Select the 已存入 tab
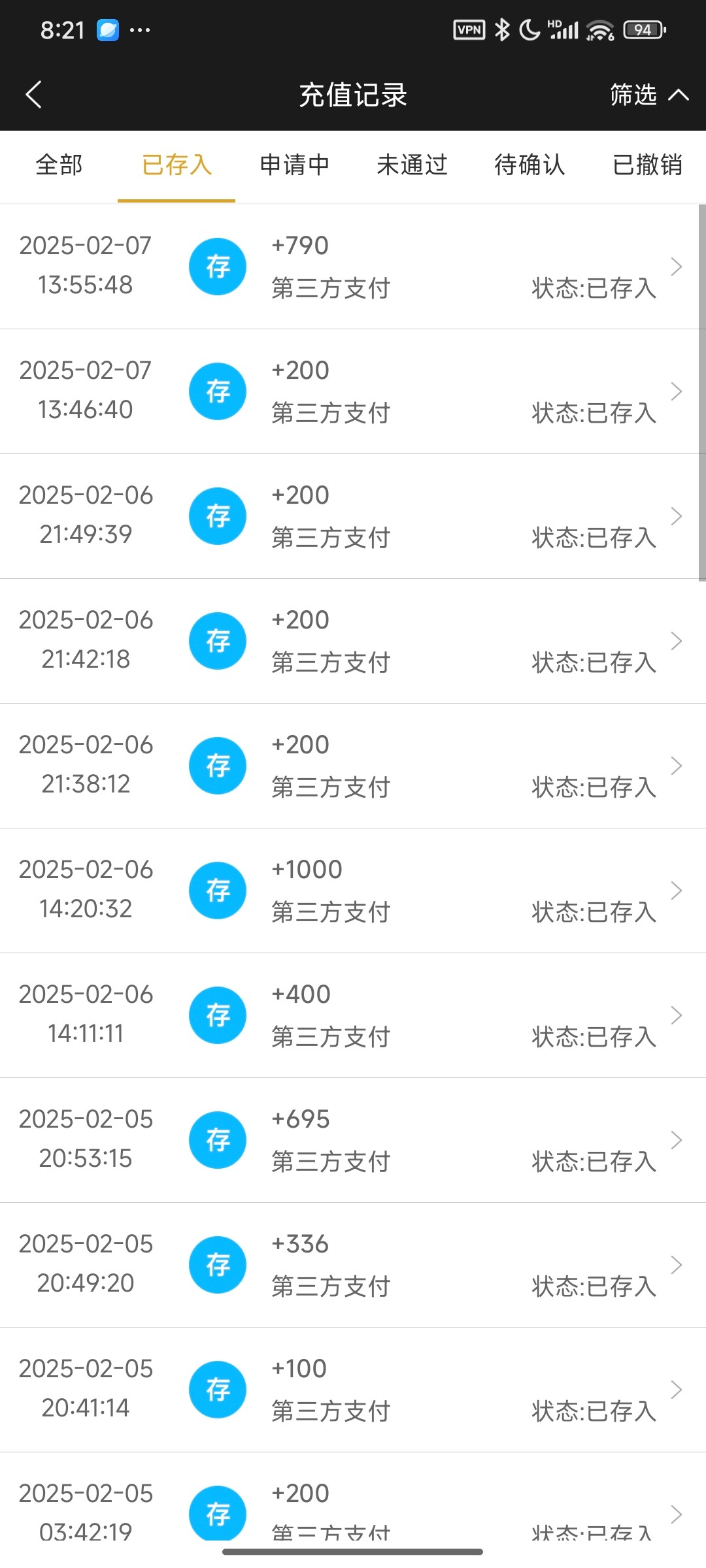The height and width of the screenshot is (1568, 706). pos(176,165)
